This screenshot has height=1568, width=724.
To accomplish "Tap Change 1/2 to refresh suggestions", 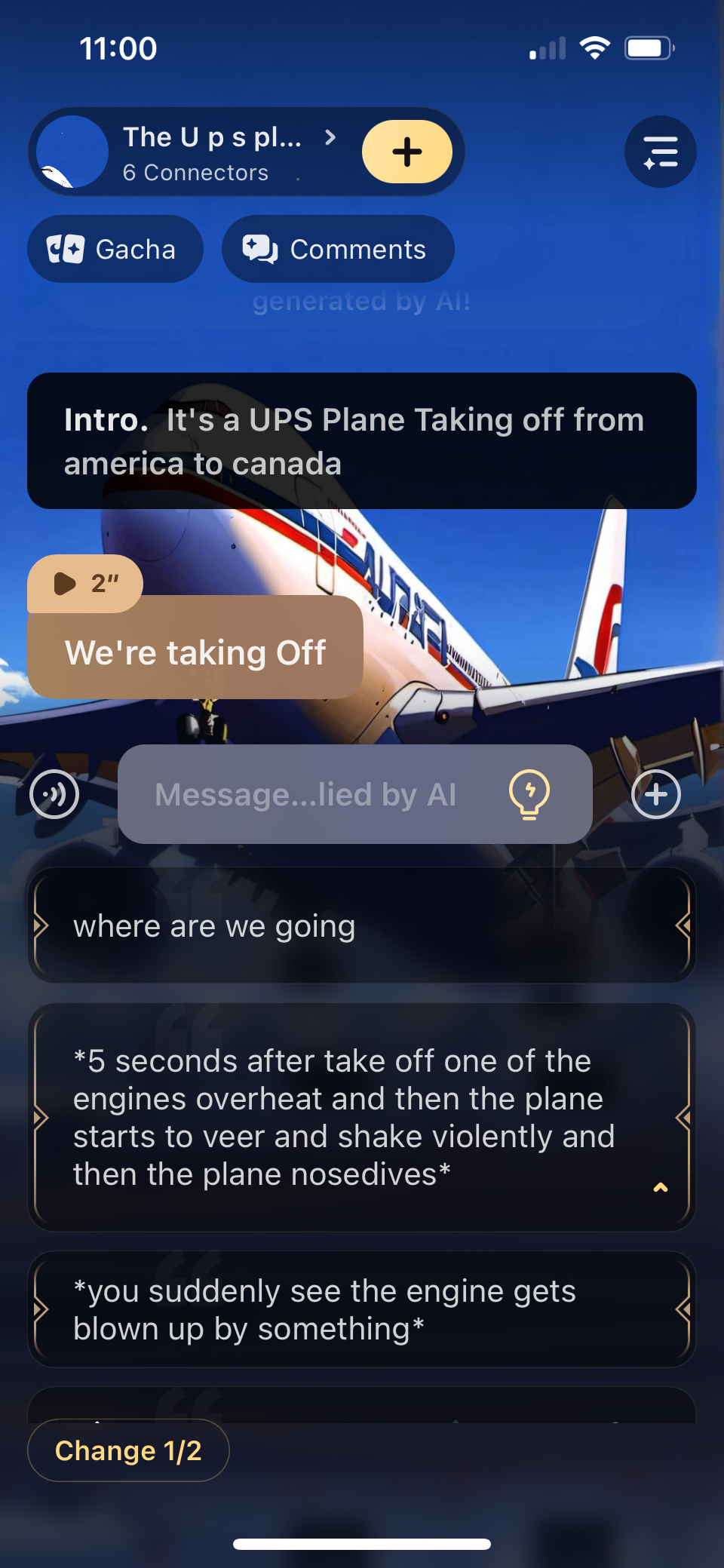I will click(x=128, y=1450).
